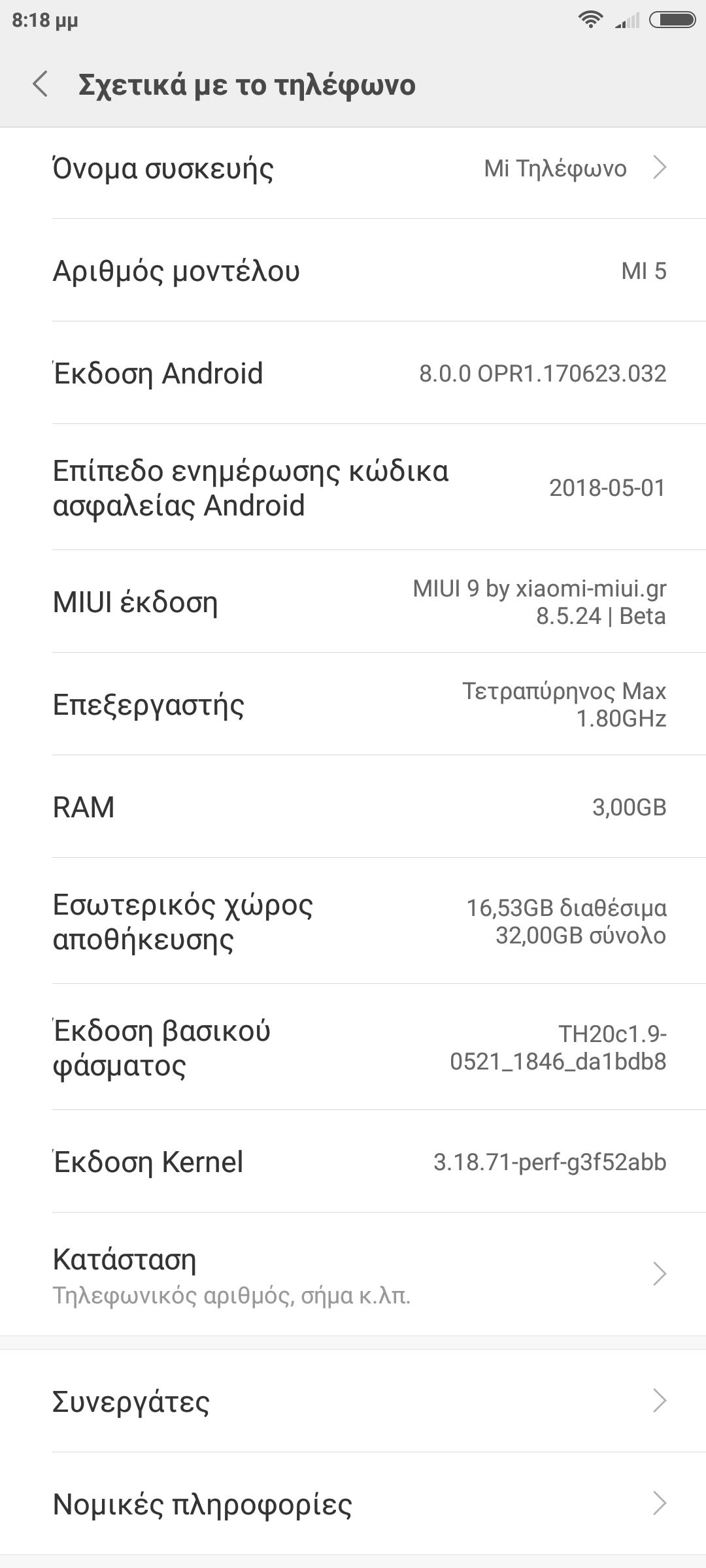Tap the Έκδοση Kernel row

coord(353,1162)
